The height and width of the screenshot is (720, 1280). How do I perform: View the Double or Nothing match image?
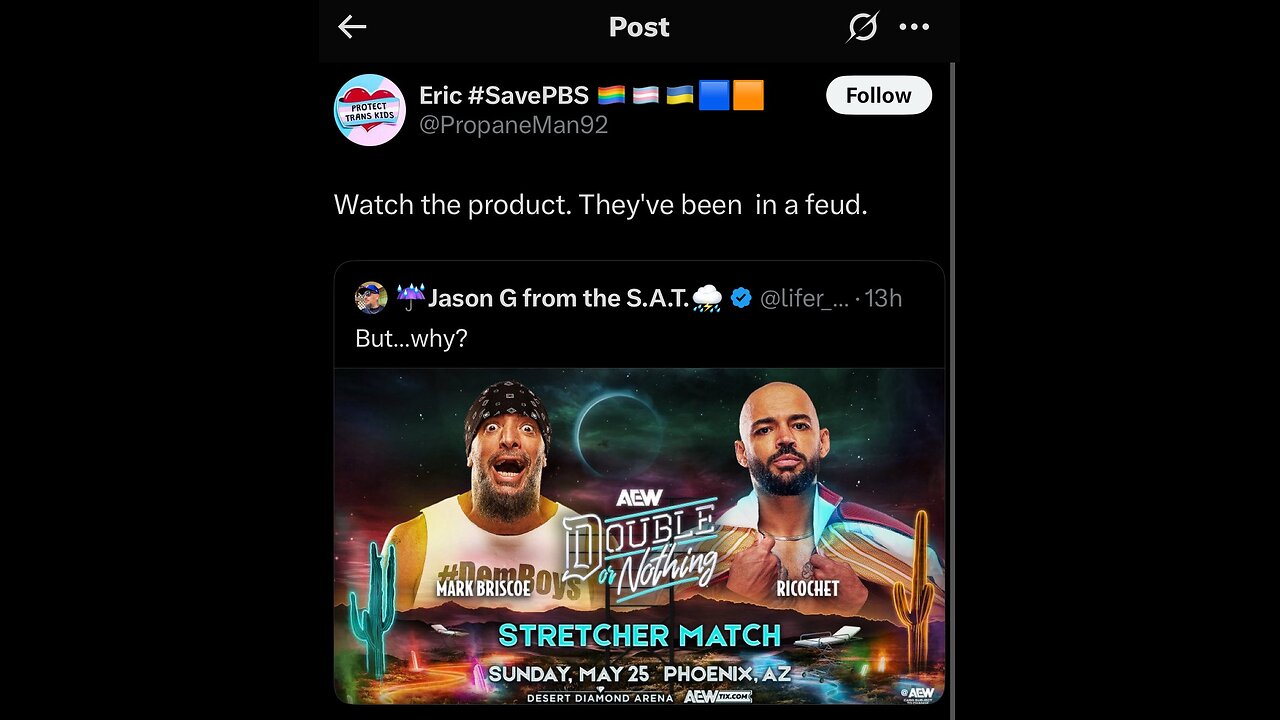[640, 535]
